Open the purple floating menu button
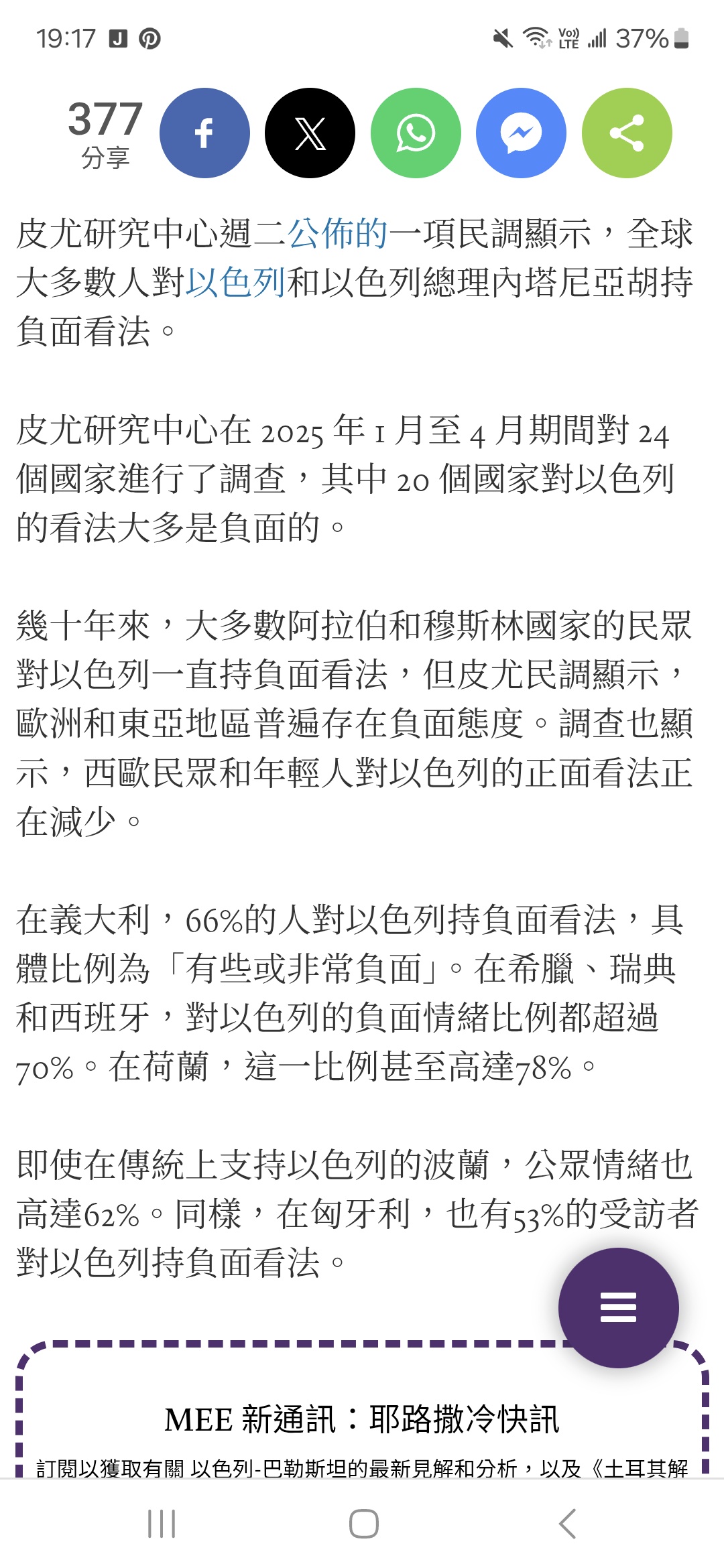The width and height of the screenshot is (724, 1568). coord(618,1307)
